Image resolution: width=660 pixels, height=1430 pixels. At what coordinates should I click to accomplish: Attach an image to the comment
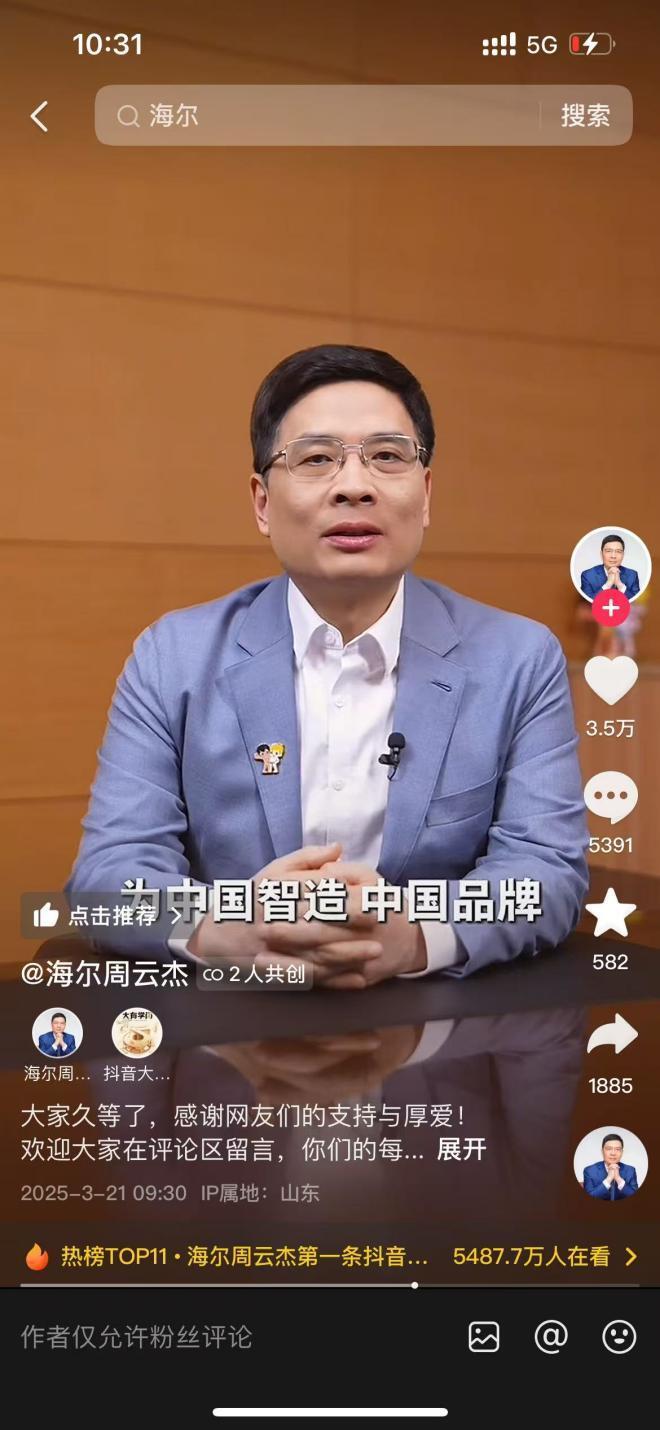484,1337
